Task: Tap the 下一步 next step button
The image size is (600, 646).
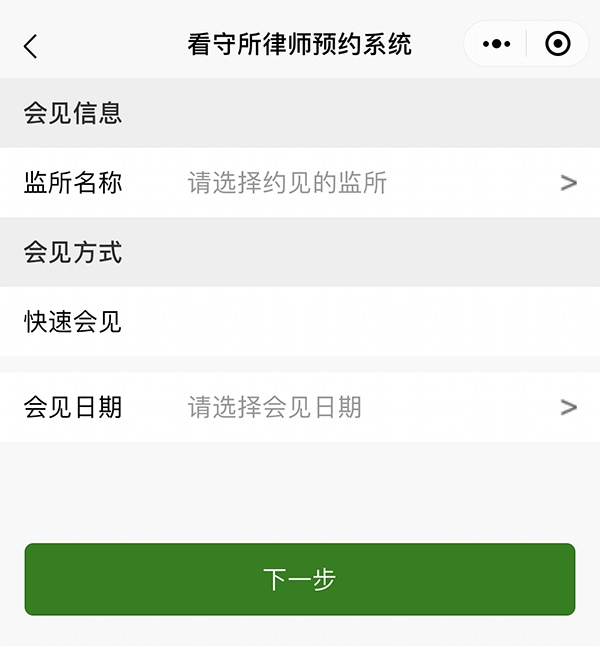Action: click(x=300, y=579)
